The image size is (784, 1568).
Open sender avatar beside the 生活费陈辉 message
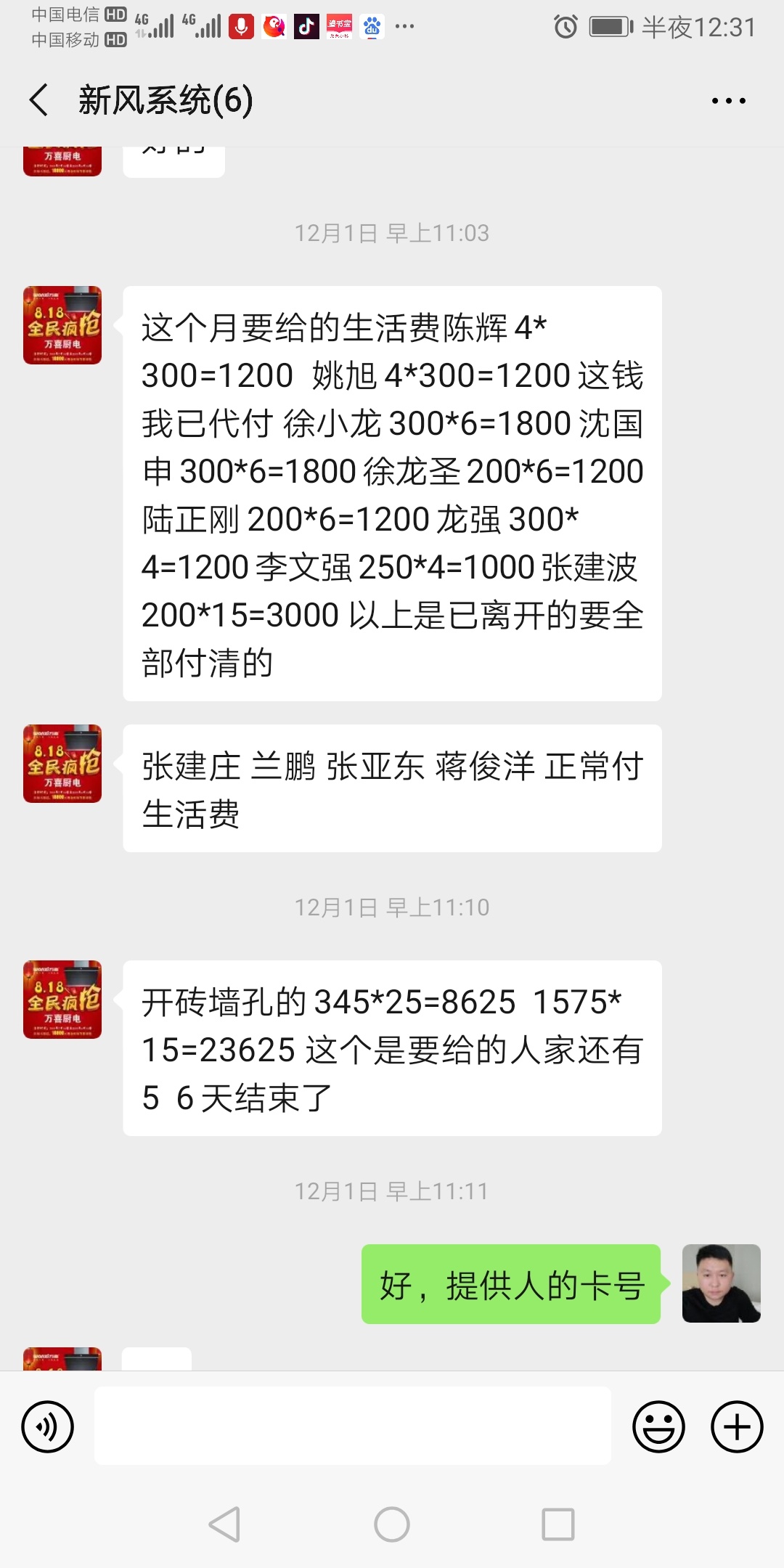62,325
